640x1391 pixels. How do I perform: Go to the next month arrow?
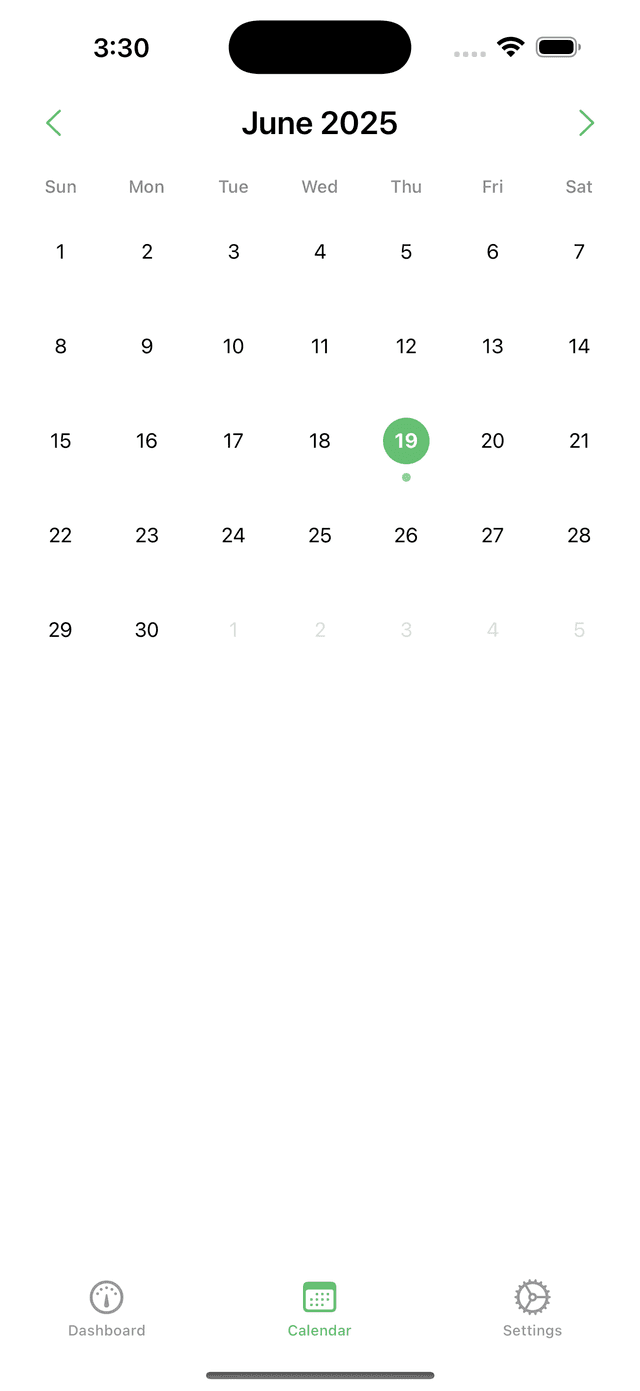pyautogui.click(x=586, y=123)
